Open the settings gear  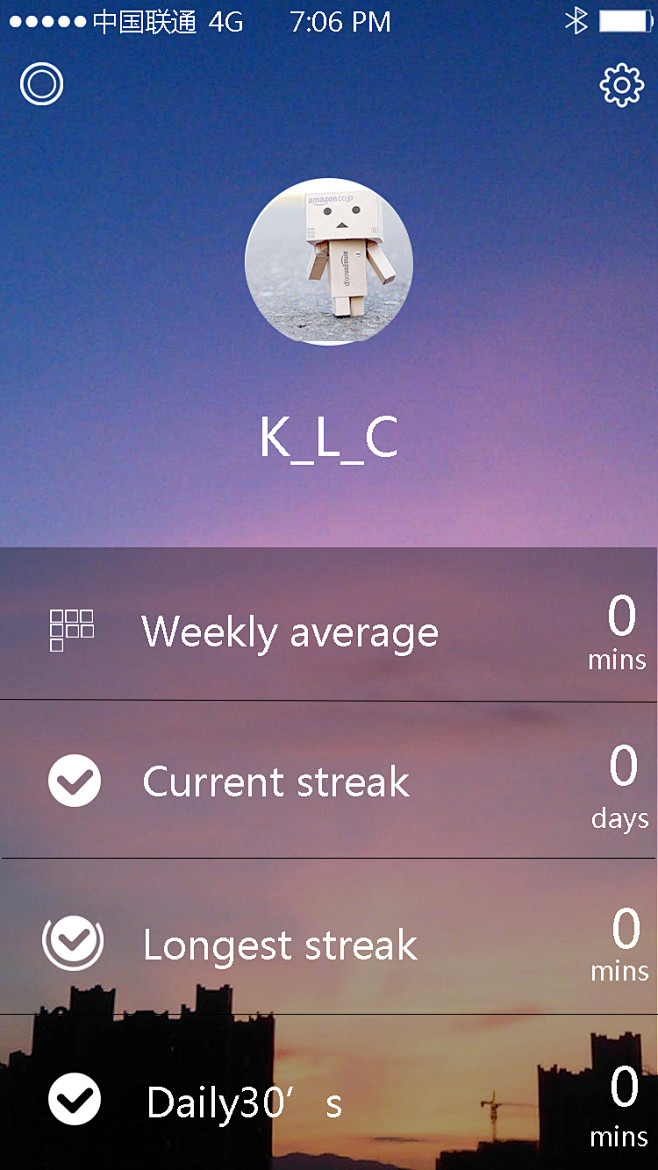pyautogui.click(x=621, y=85)
